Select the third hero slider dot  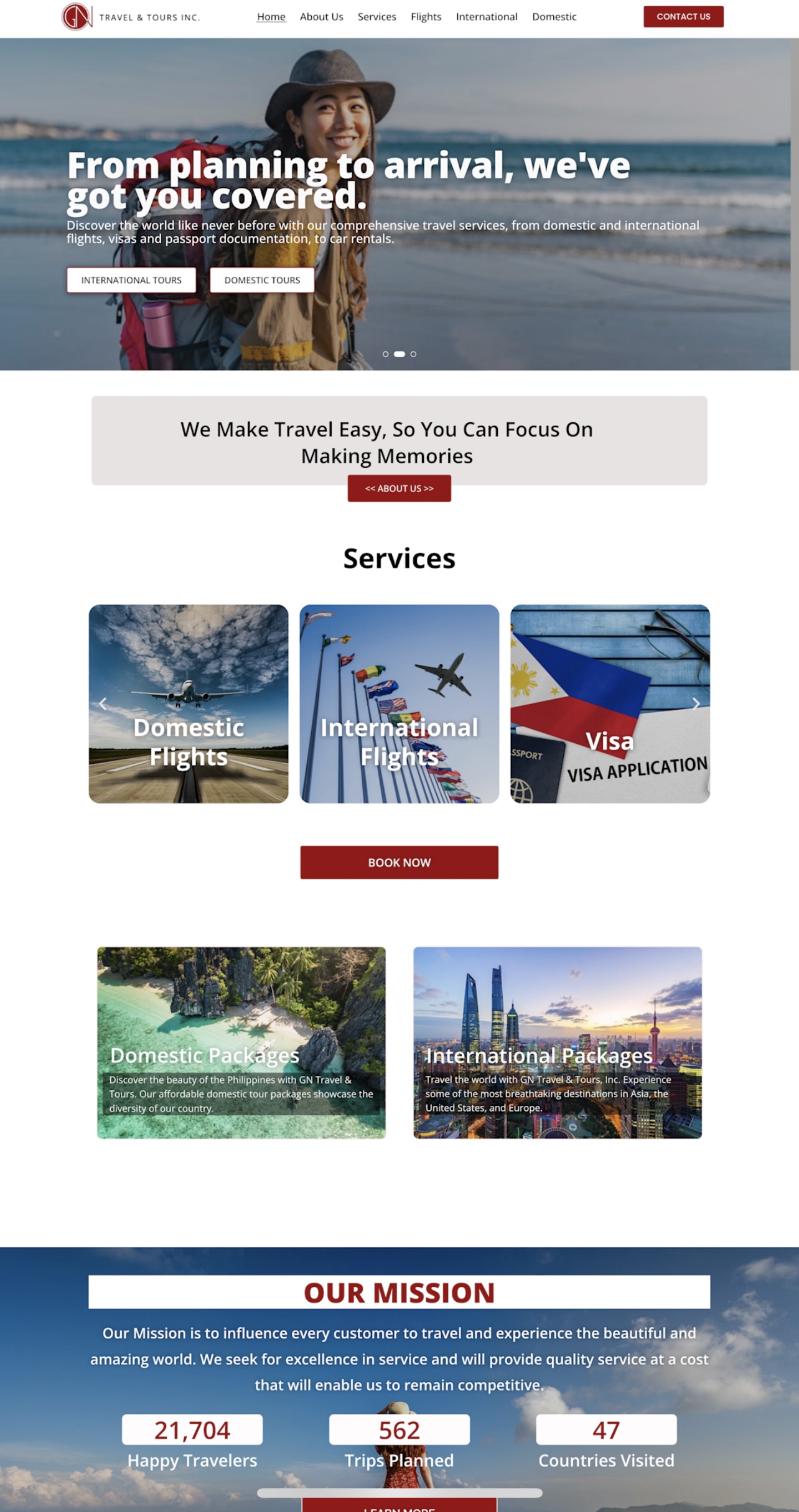413,354
